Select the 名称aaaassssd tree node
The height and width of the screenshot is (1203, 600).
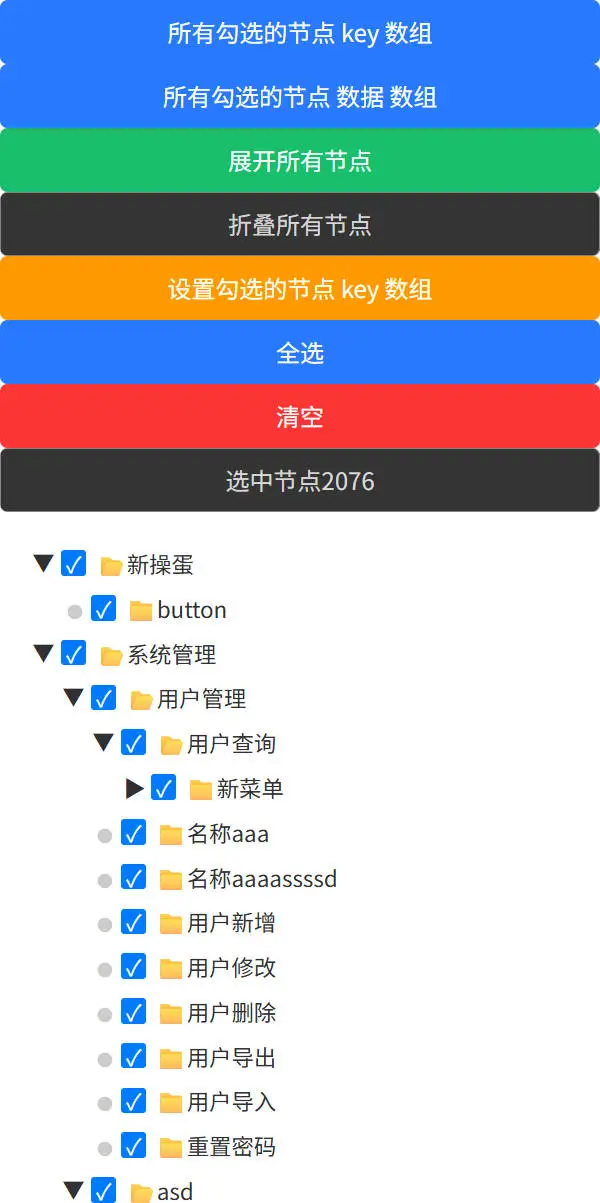261,879
